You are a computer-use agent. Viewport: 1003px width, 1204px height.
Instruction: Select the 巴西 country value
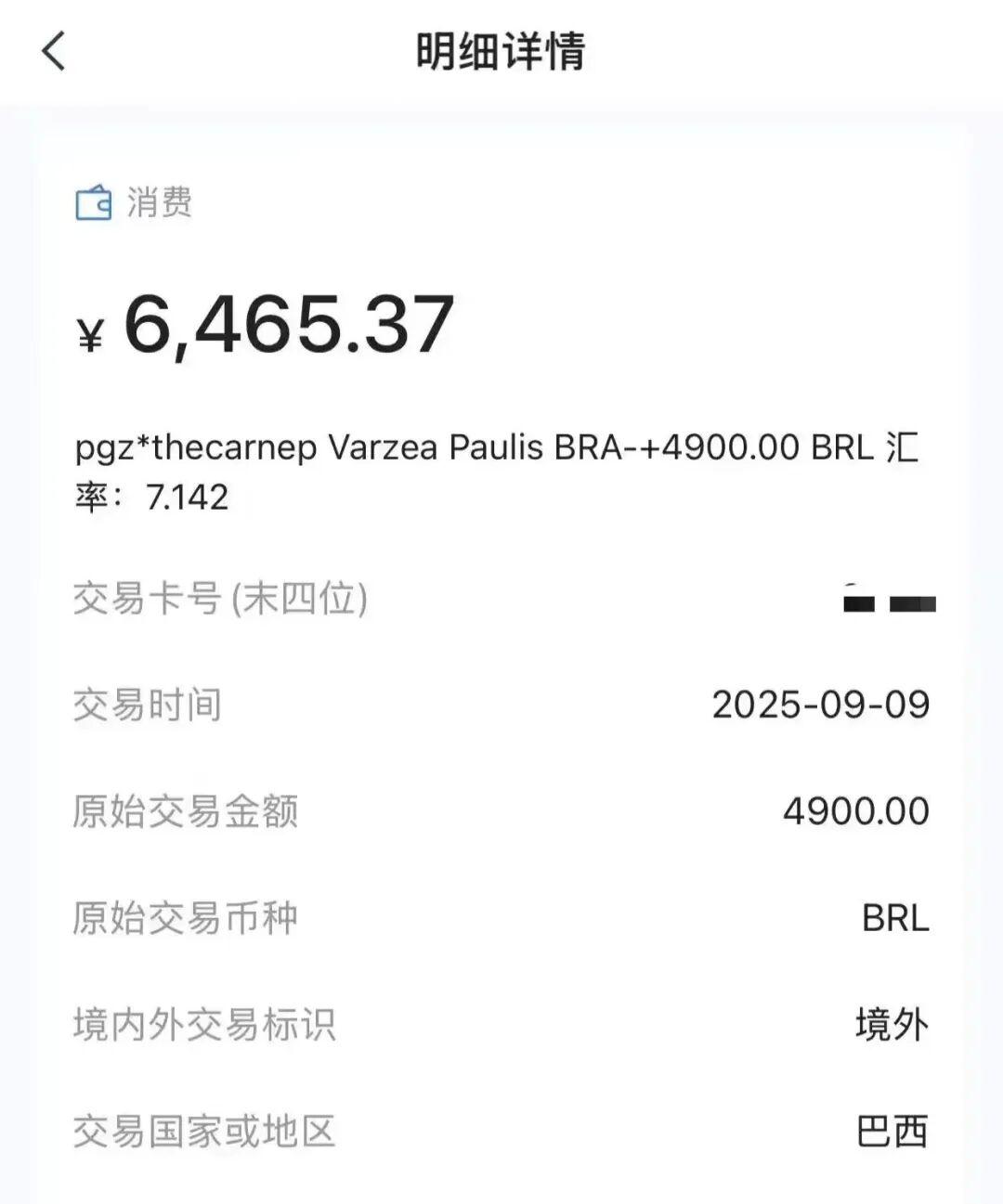pyautogui.click(x=892, y=1132)
